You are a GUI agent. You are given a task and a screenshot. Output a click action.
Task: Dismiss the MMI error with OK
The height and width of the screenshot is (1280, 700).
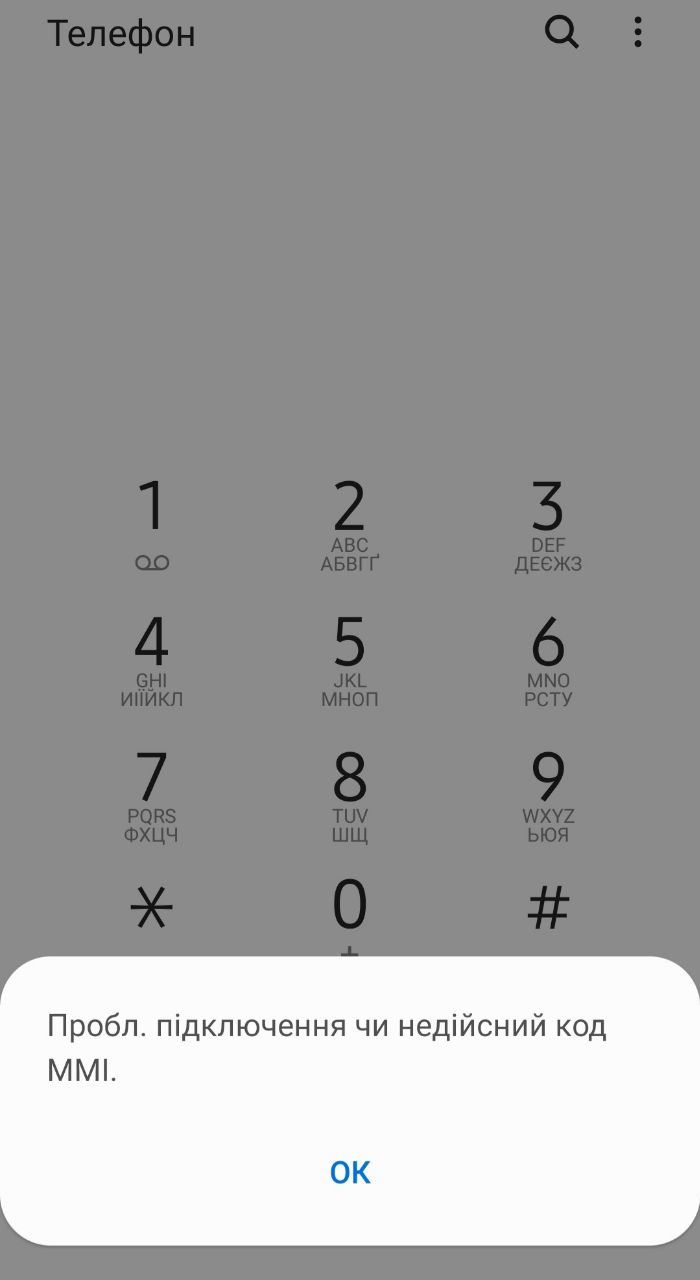(x=350, y=1172)
